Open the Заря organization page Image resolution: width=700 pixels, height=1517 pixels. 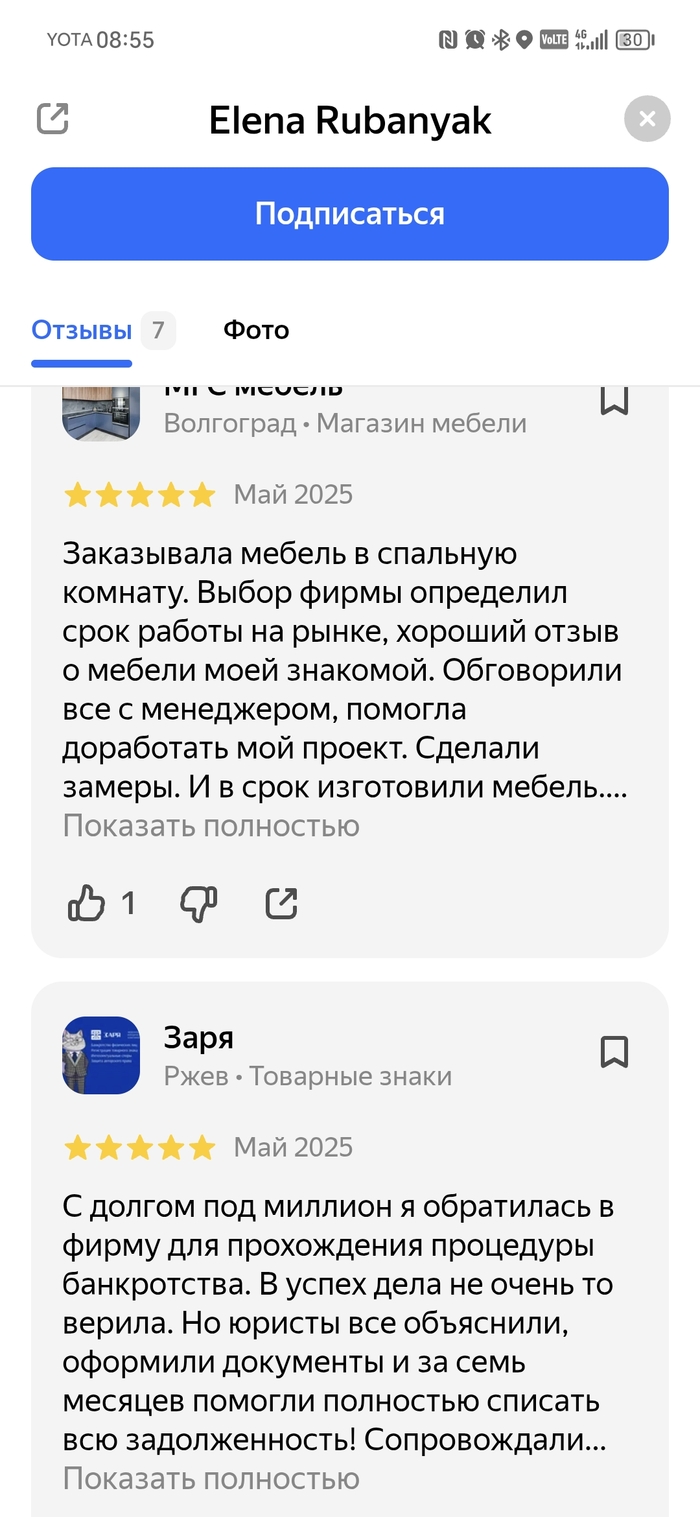point(199,1038)
